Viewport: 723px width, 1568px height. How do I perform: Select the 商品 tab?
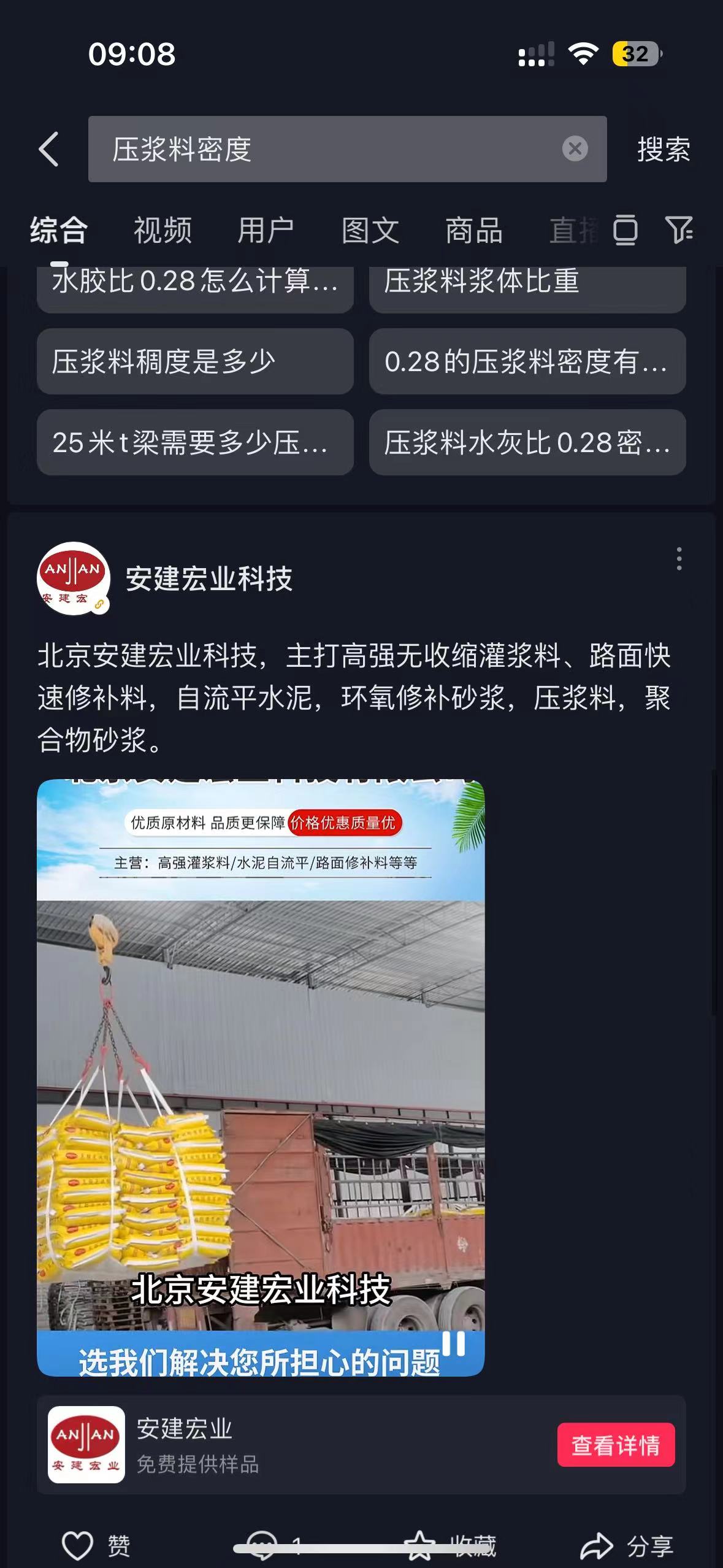474,231
